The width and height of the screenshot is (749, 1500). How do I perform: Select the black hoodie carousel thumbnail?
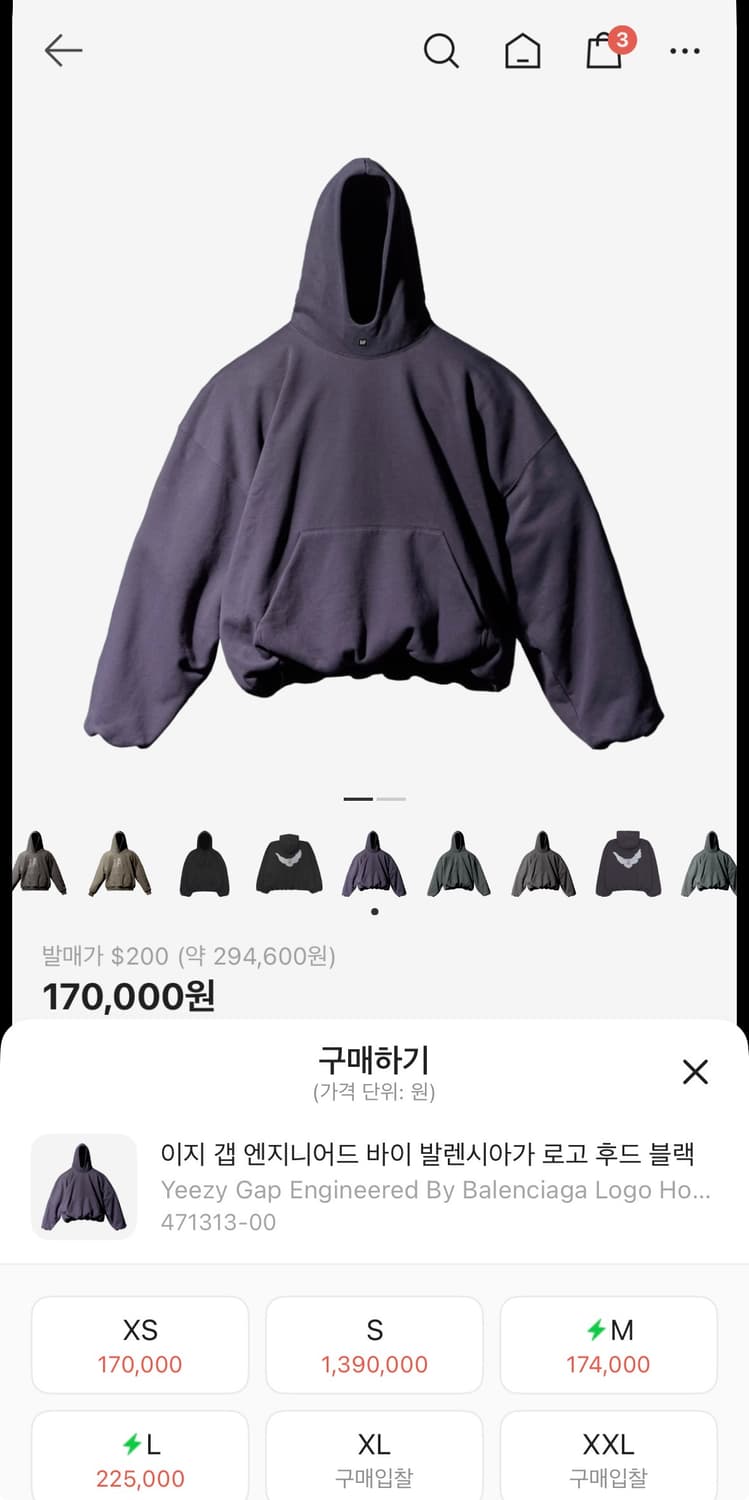(x=203, y=863)
